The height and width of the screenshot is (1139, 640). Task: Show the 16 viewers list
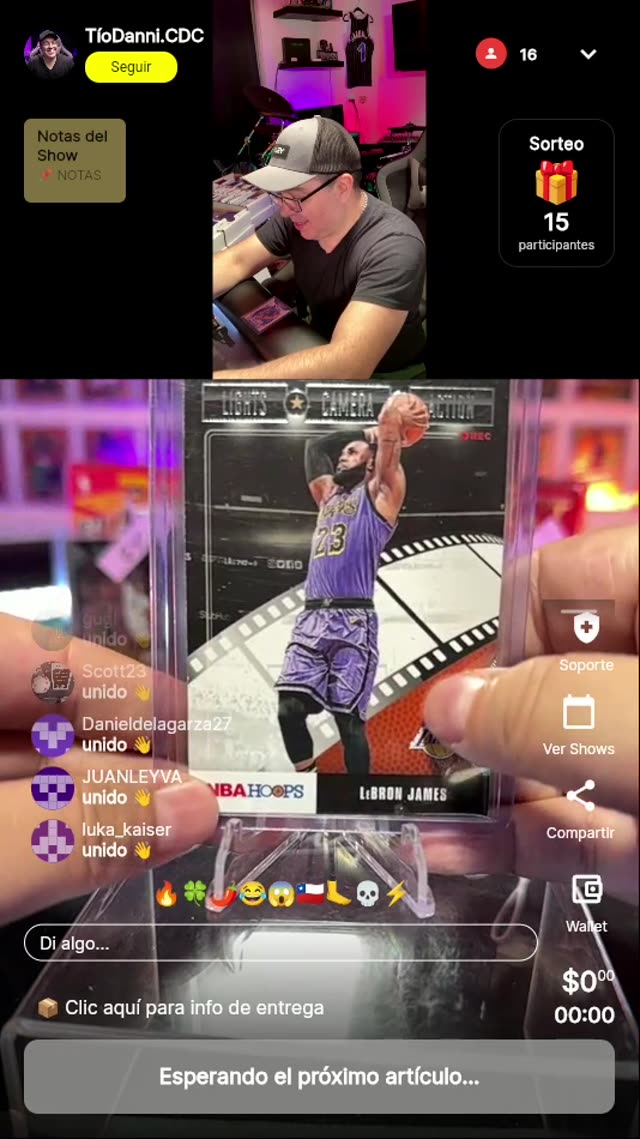coord(508,54)
